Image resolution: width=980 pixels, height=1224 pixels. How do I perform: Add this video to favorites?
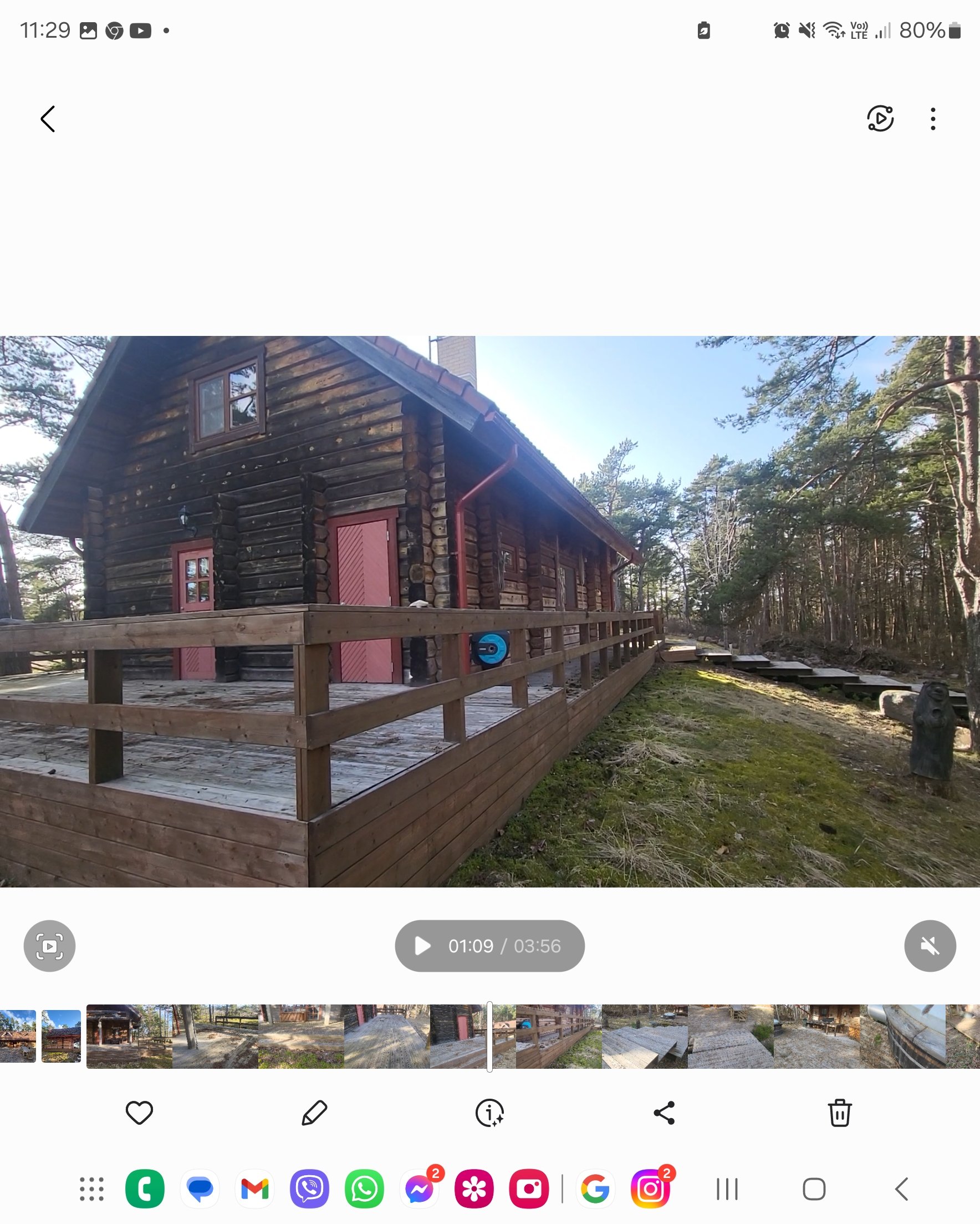(139, 1112)
